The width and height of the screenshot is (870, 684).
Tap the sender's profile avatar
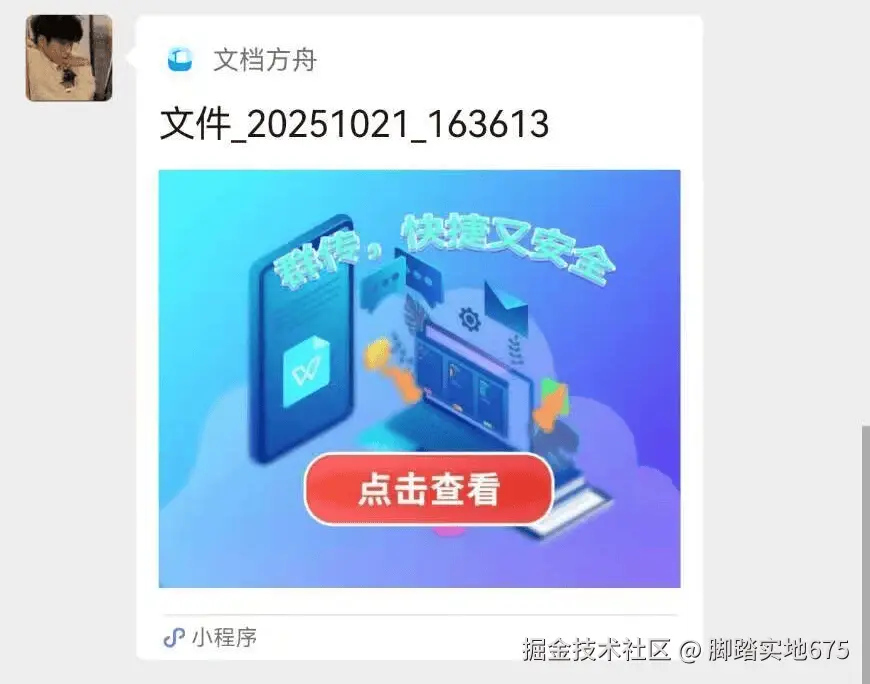[69, 58]
